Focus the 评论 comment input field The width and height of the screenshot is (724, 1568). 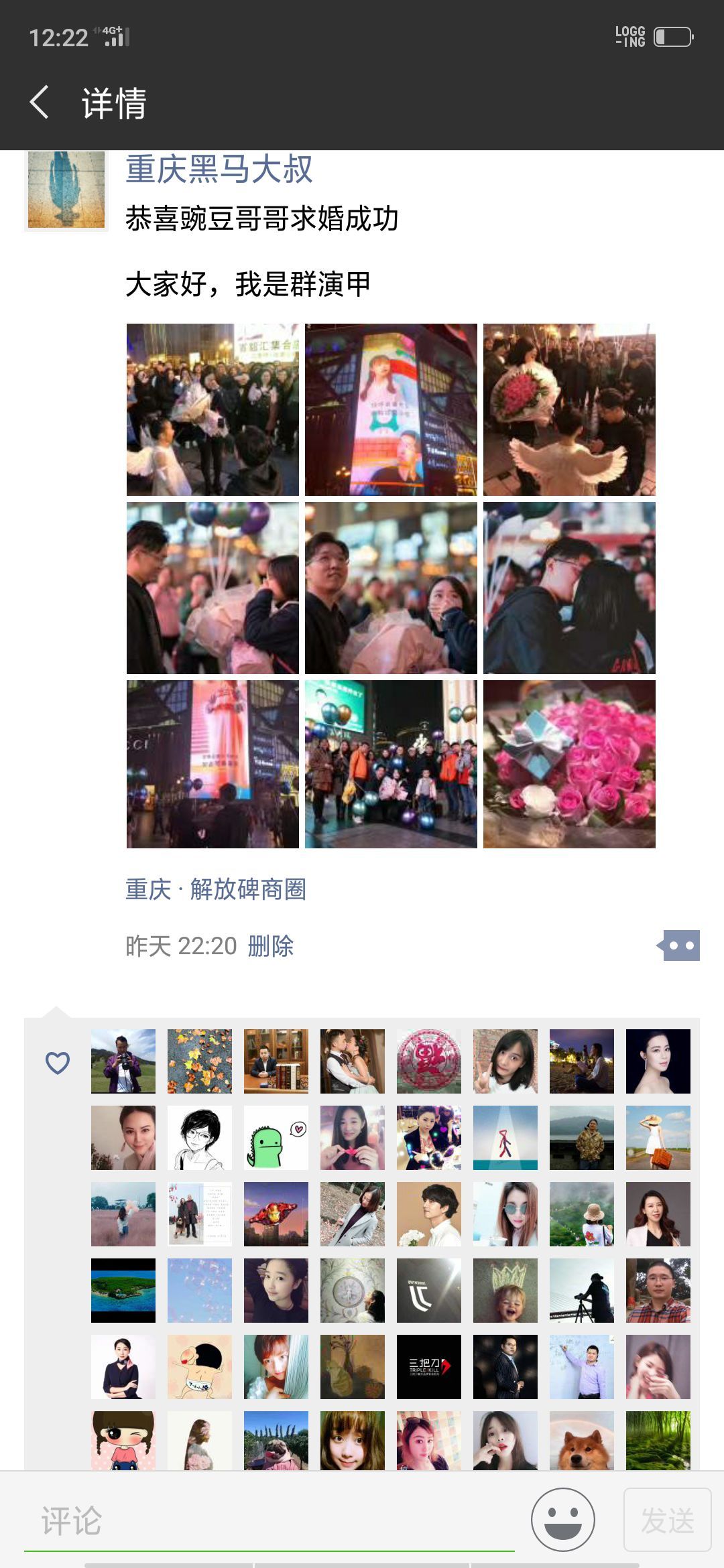click(x=268, y=1520)
